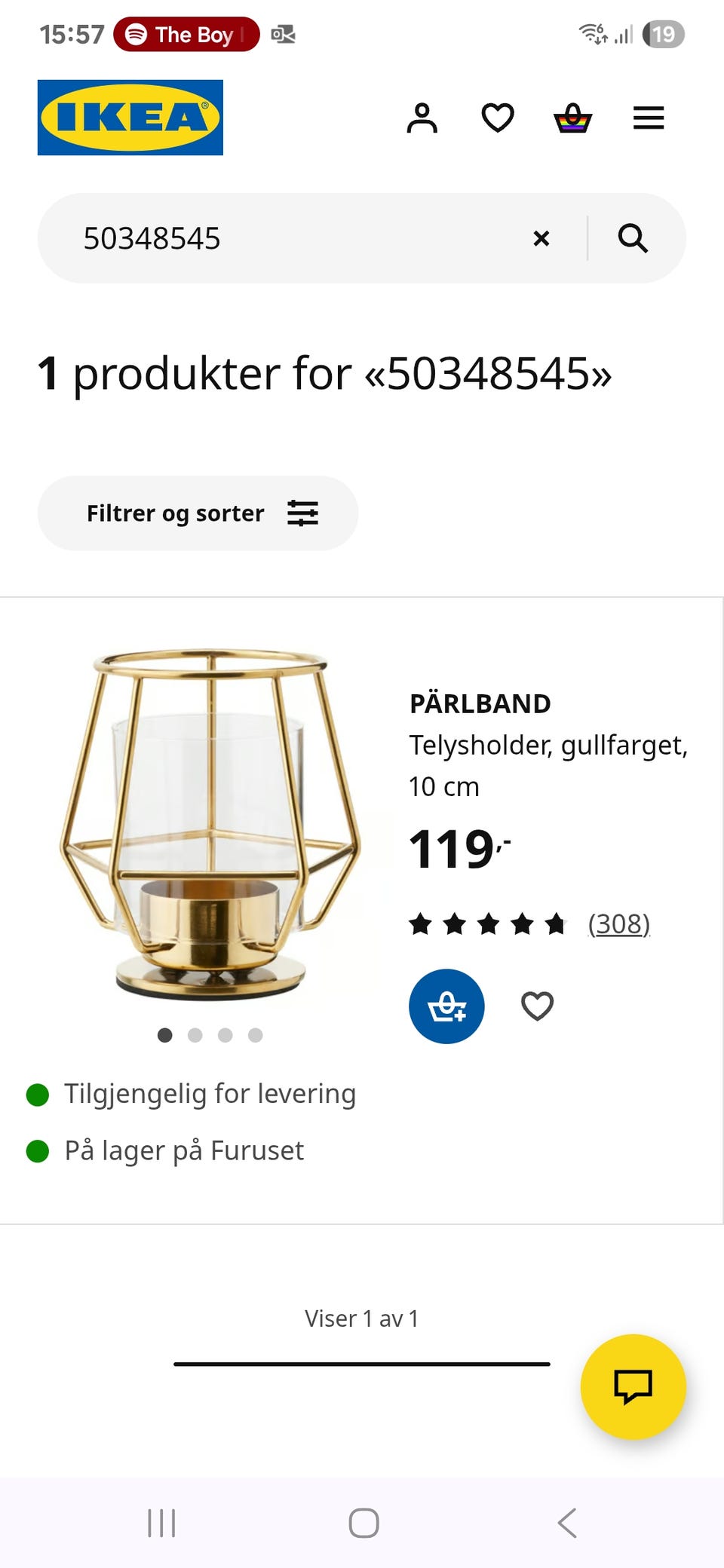Image resolution: width=724 pixels, height=1568 pixels.
Task: Open the shopping bag
Action: tap(573, 118)
